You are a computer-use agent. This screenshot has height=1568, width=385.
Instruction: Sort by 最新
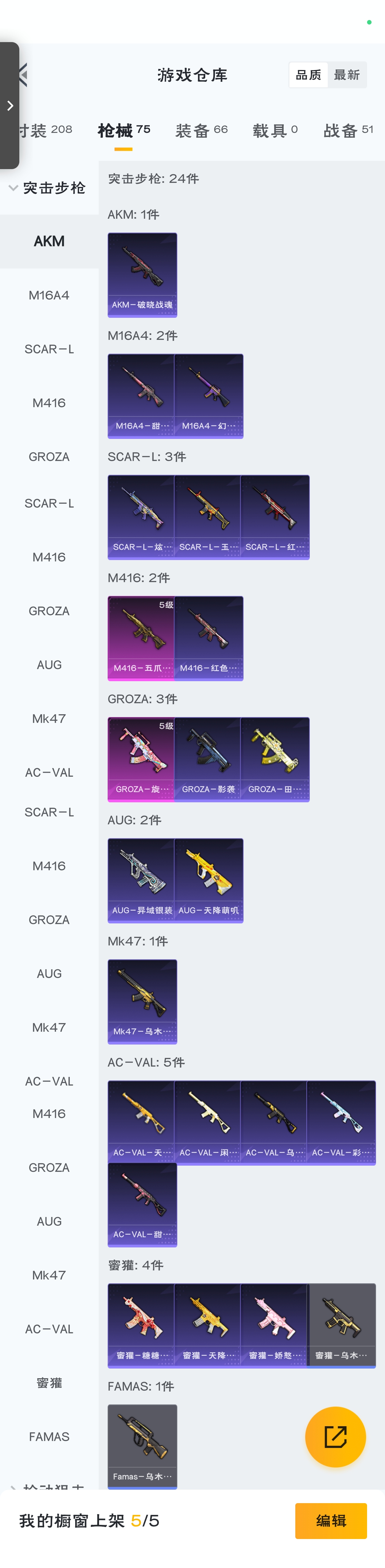347,75
